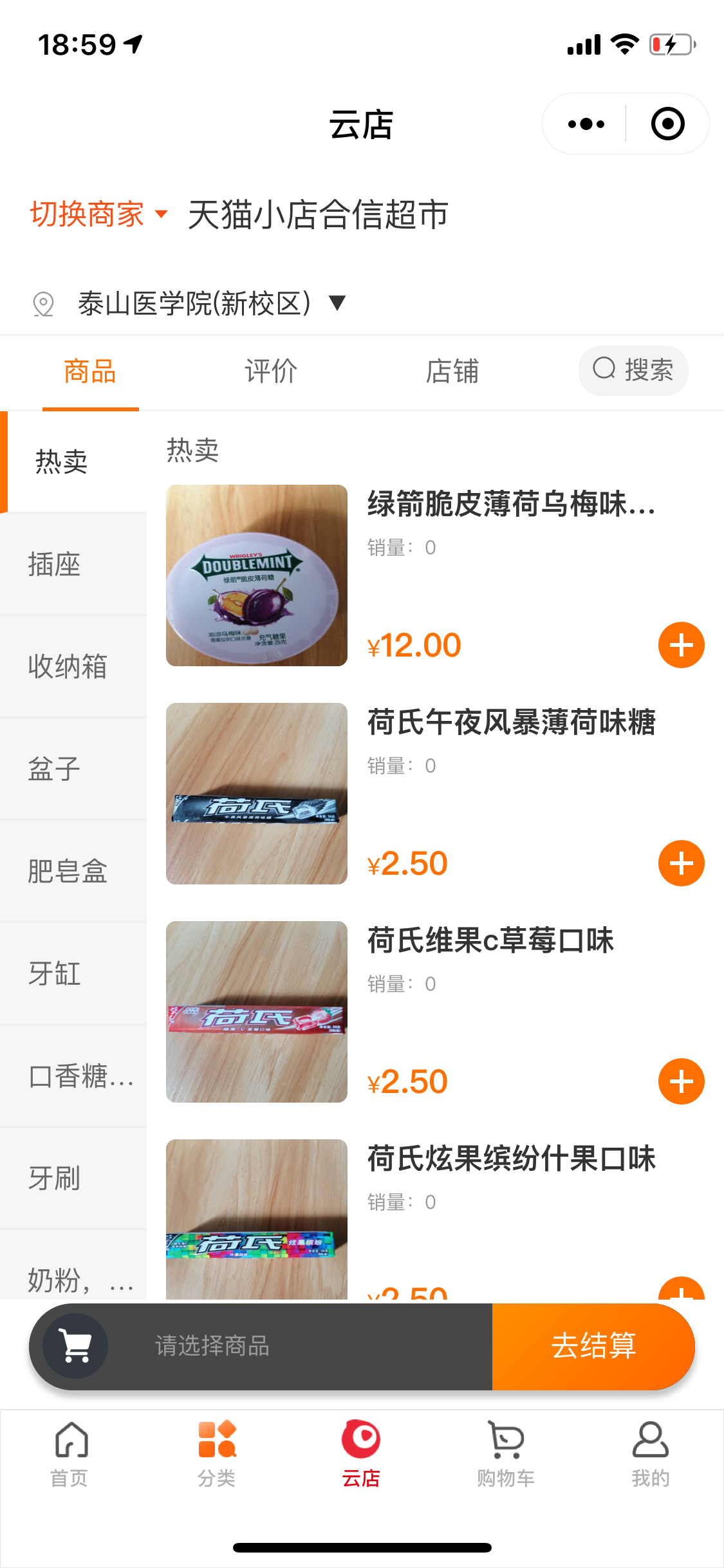The width and height of the screenshot is (724, 1568).
Task: Select the 插座 category
Action: [55, 565]
